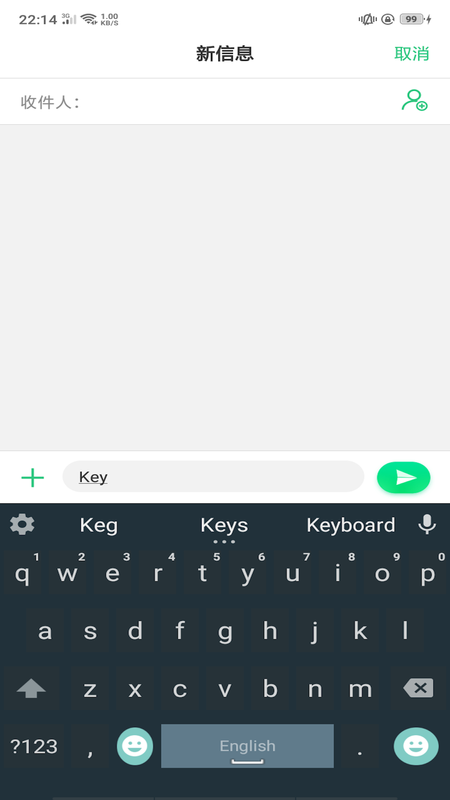Switch to the ?123 symbols keyboard

point(34,746)
